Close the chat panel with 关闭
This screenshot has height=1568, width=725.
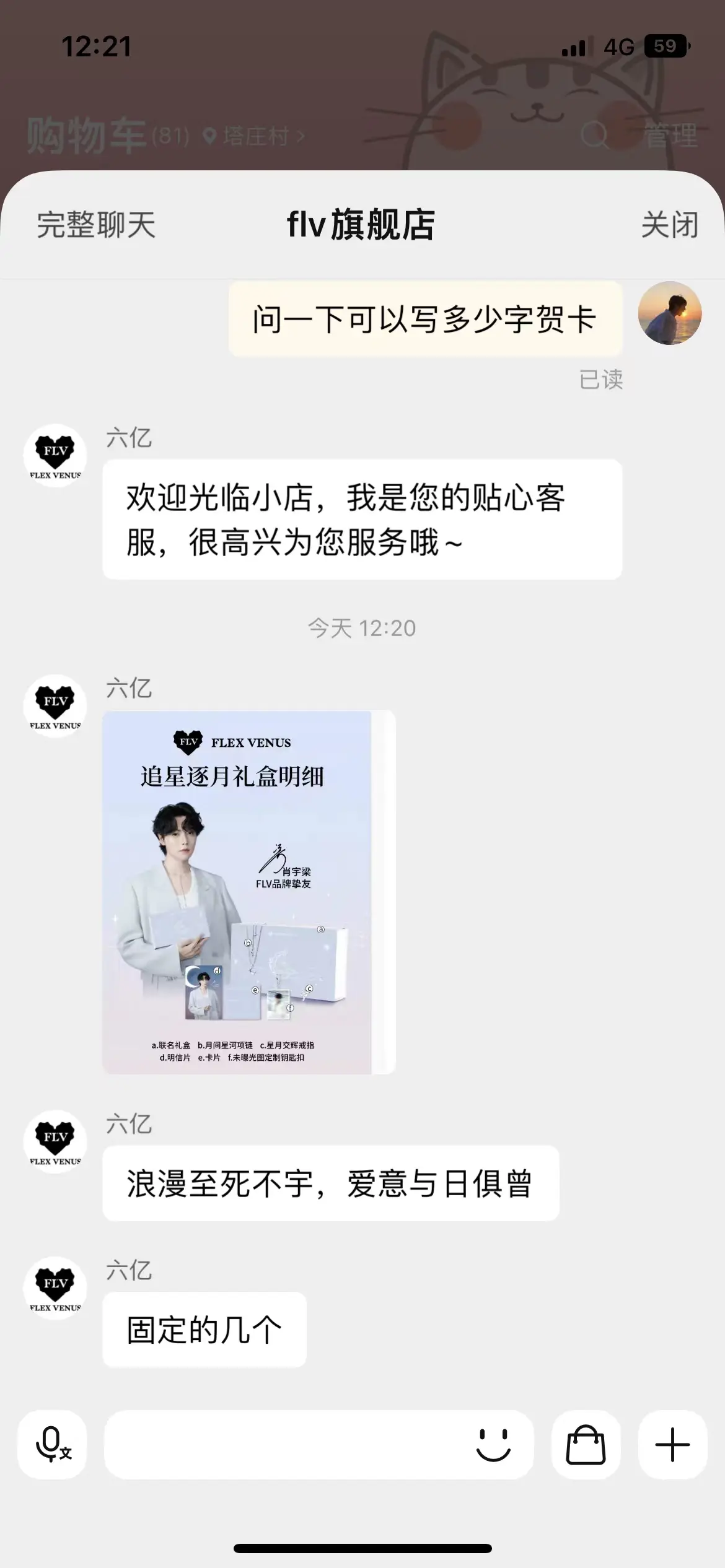point(669,225)
